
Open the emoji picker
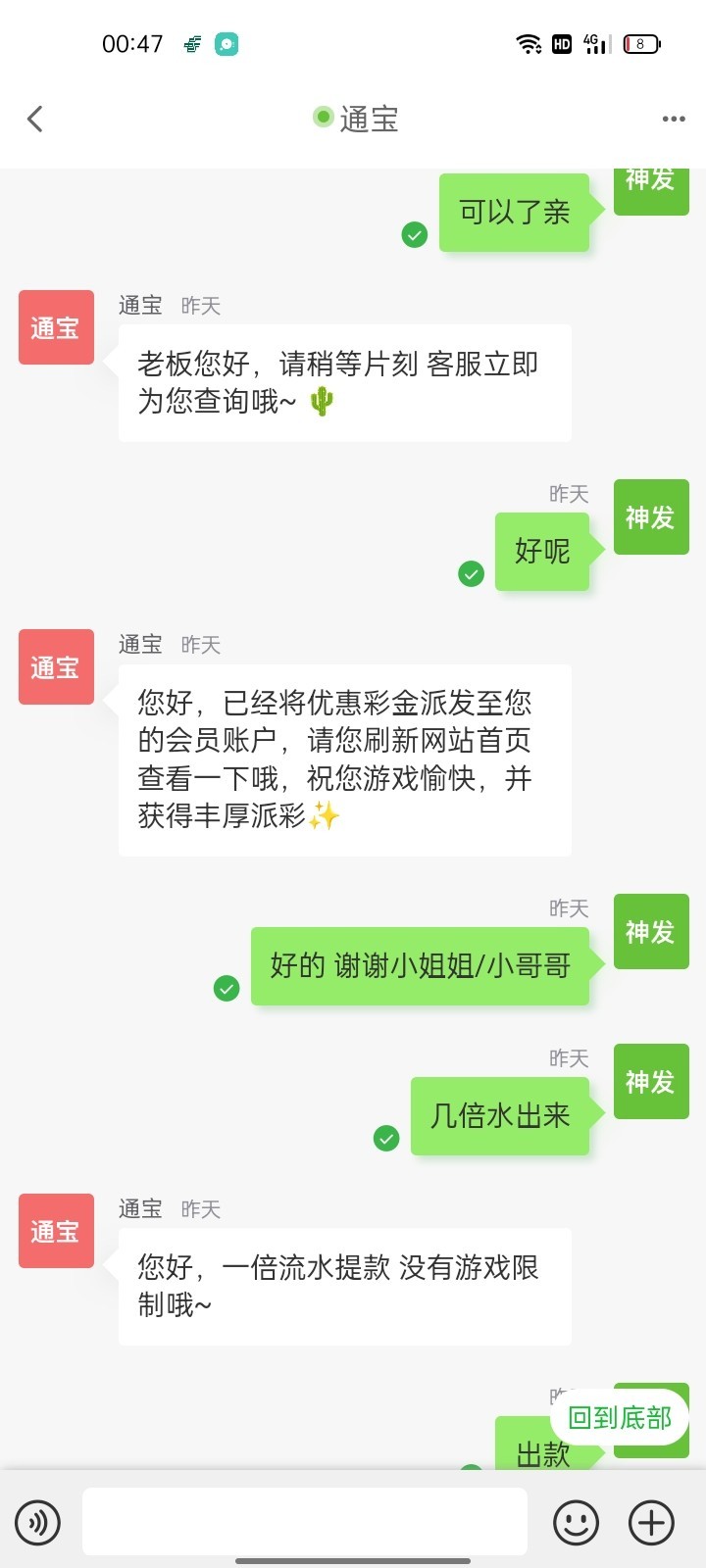[576, 1522]
